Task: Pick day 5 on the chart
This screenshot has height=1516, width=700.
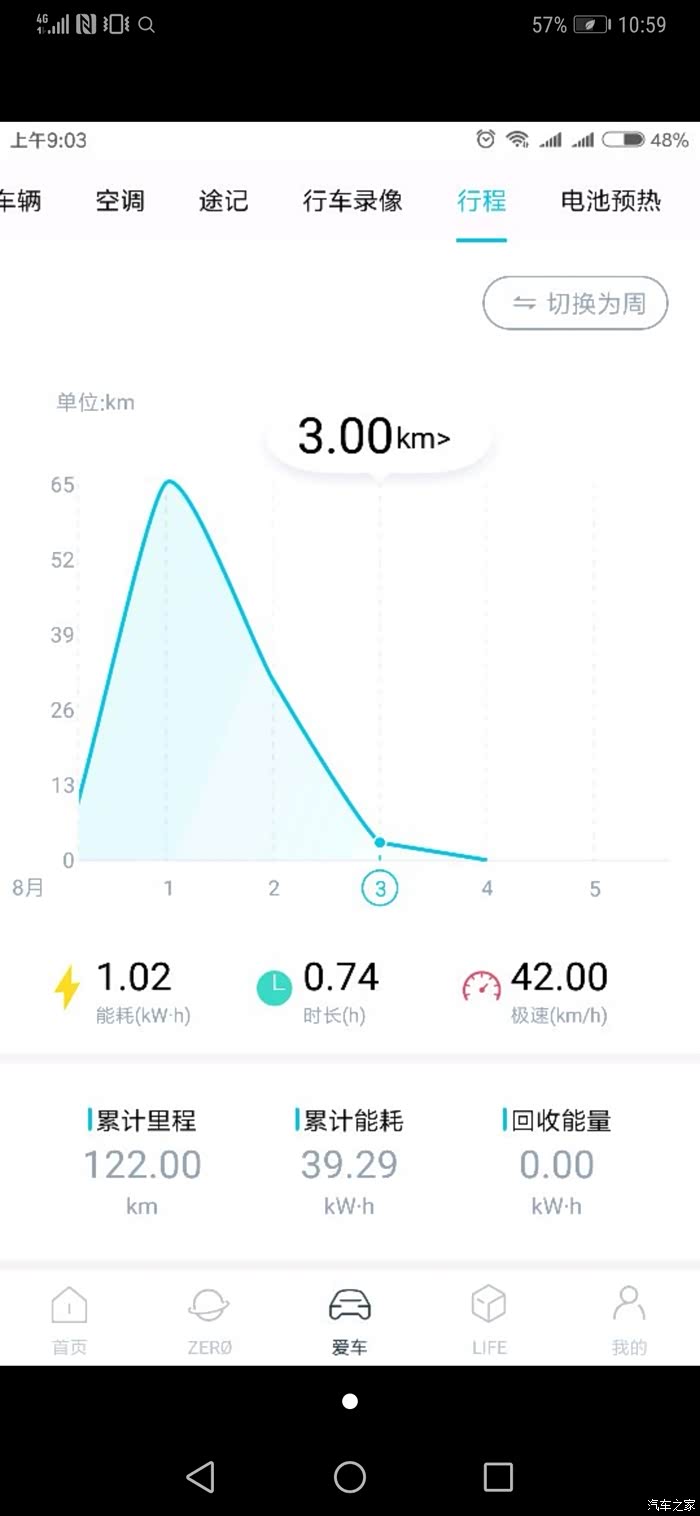Action: click(595, 888)
